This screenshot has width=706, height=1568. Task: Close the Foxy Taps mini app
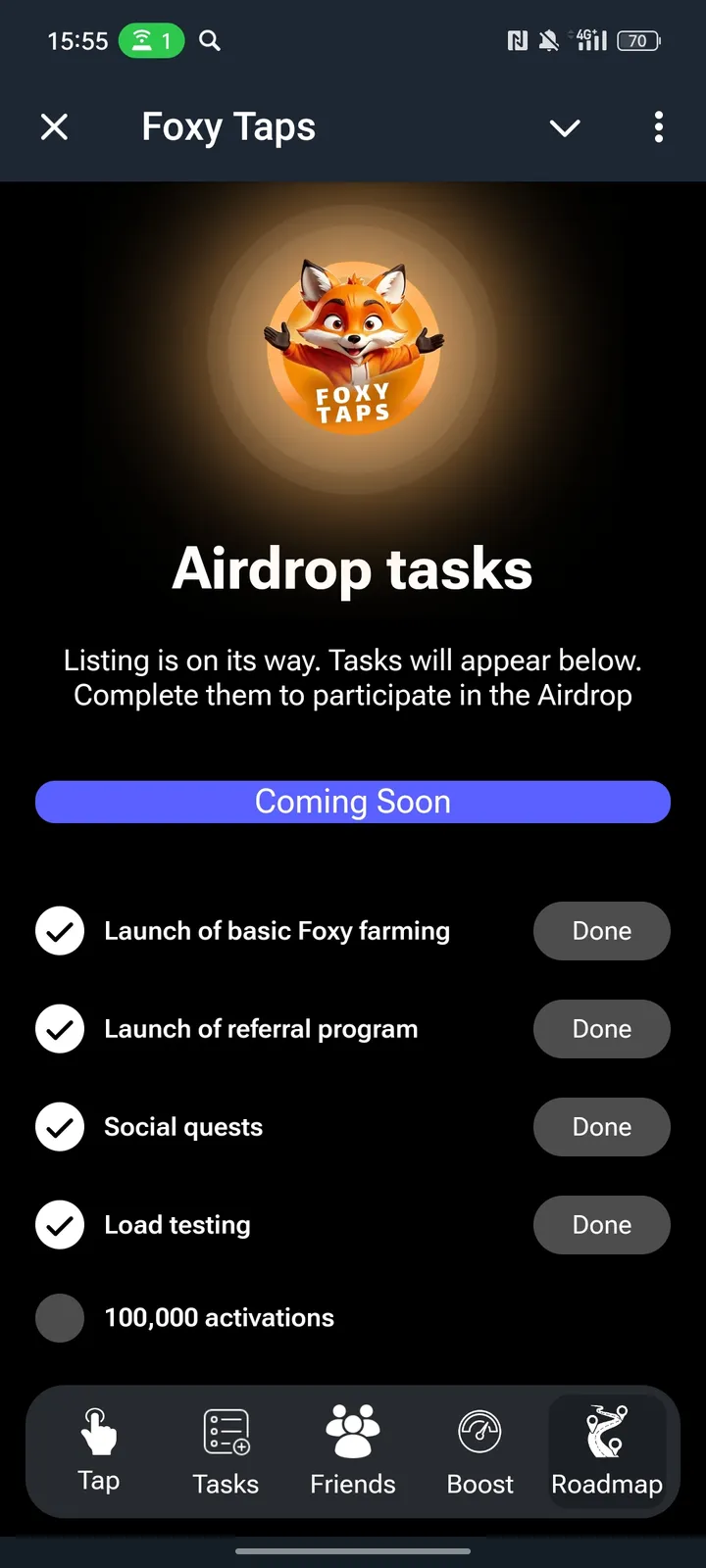(x=55, y=127)
